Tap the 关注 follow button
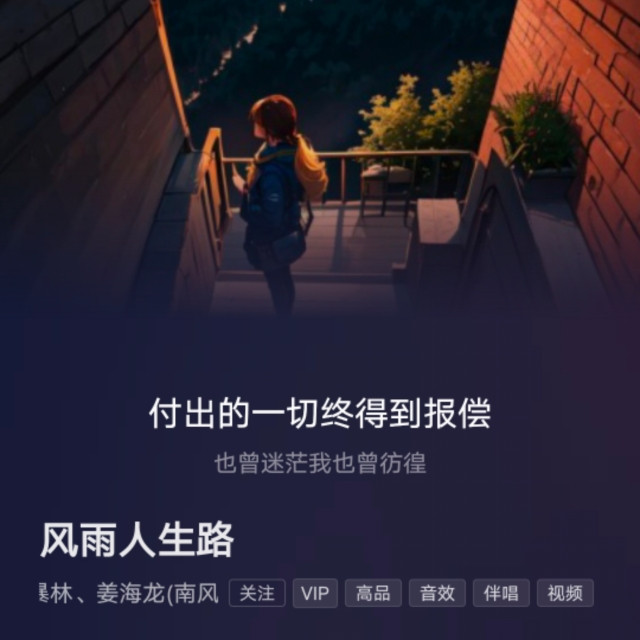The height and width of the screenshot is (640, 640). 257,593
